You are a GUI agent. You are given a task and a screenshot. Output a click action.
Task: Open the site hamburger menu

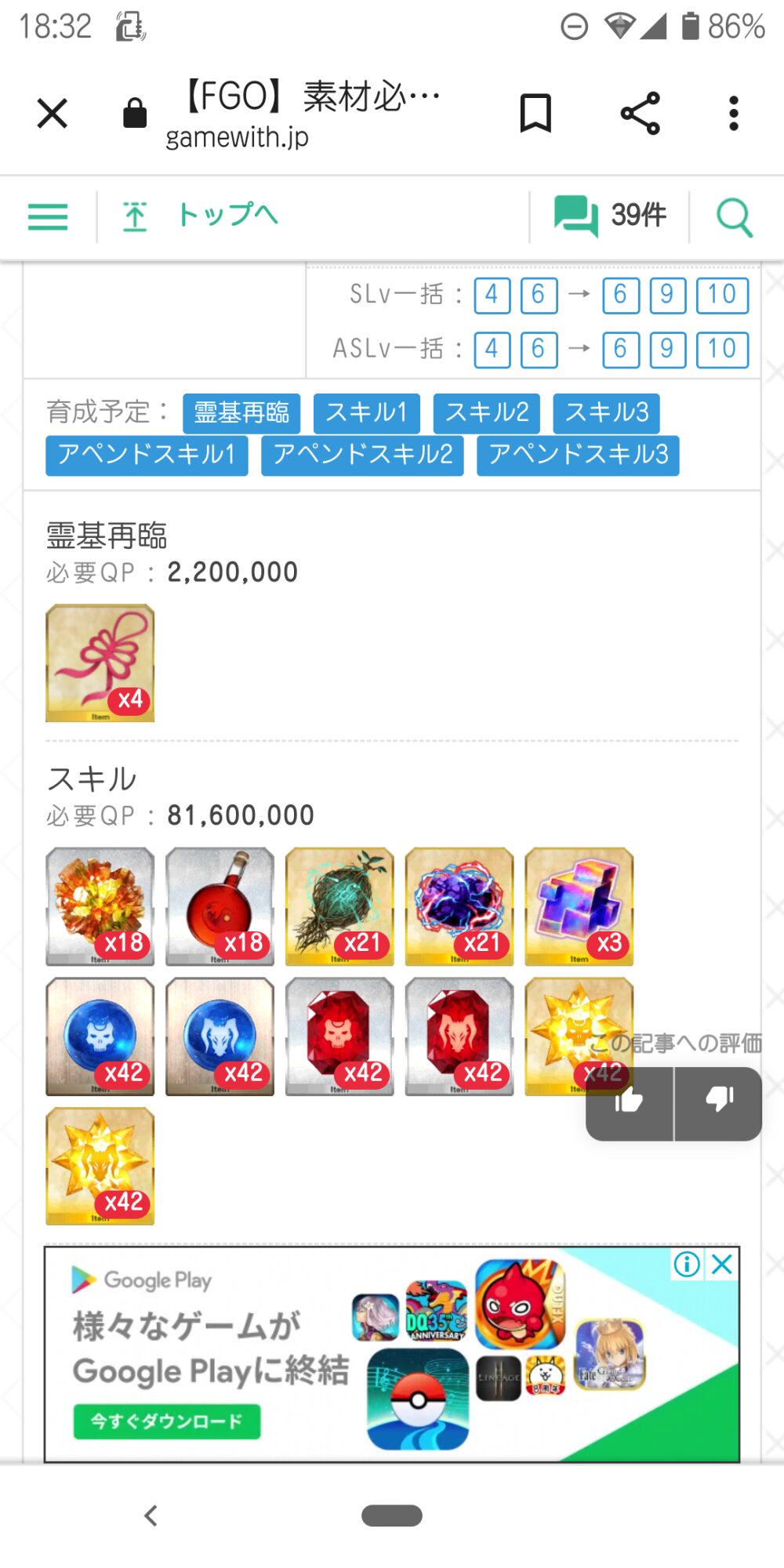click(48, 216)
